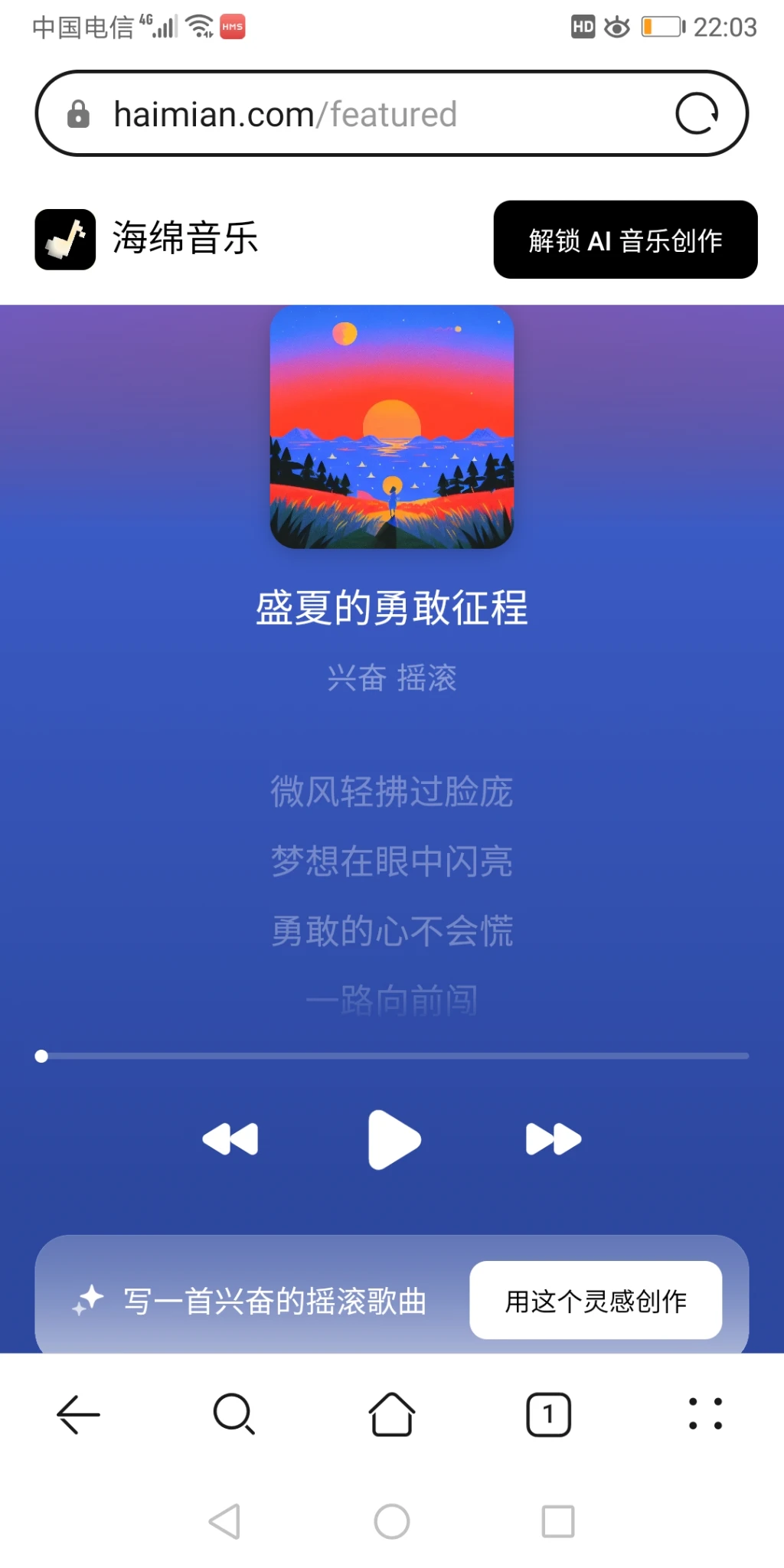Open 解锁 AI 音乐创作

click(625, 240)
